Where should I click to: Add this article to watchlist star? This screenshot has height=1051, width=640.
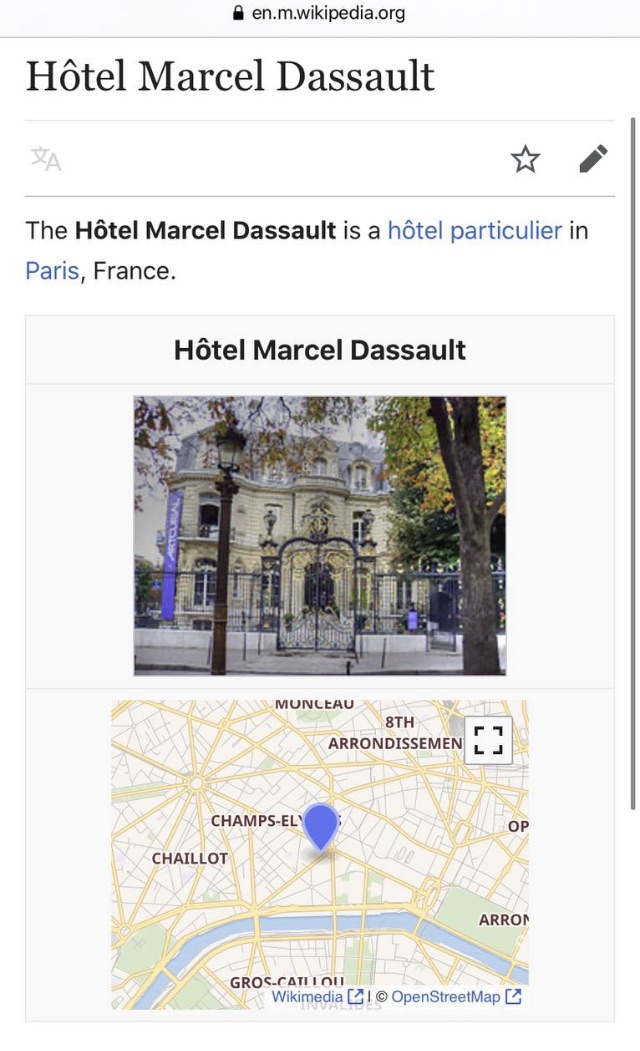tap(525, 159)
